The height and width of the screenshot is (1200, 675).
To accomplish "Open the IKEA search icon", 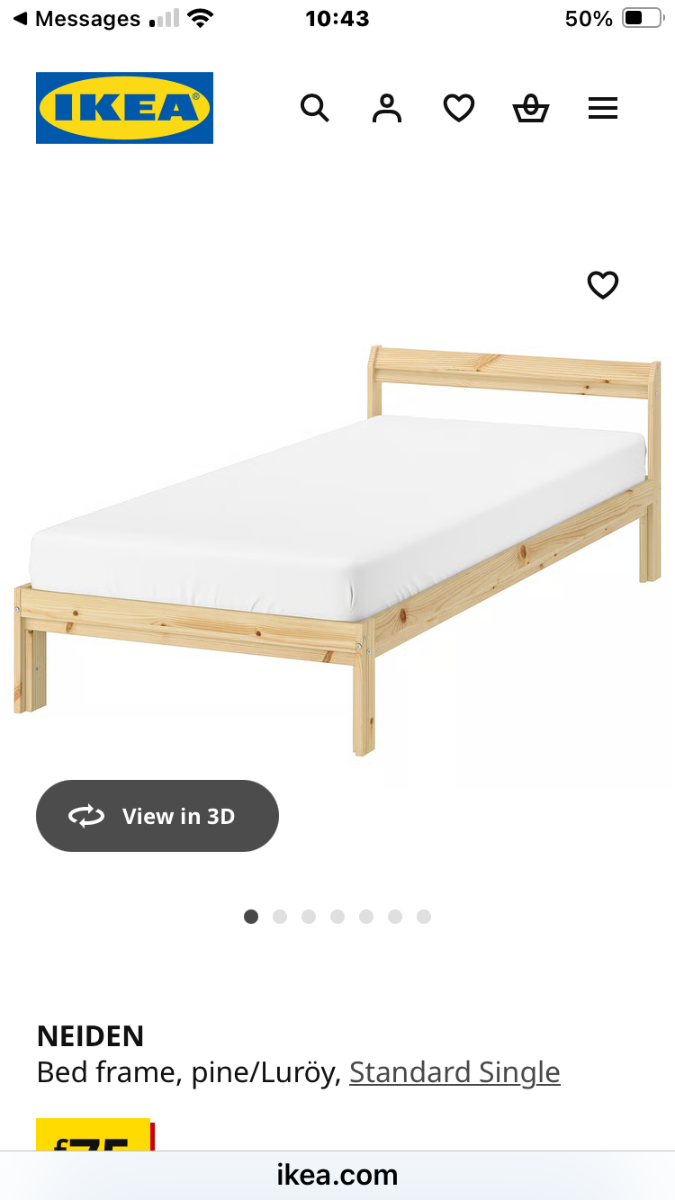I will coord(314,108).
